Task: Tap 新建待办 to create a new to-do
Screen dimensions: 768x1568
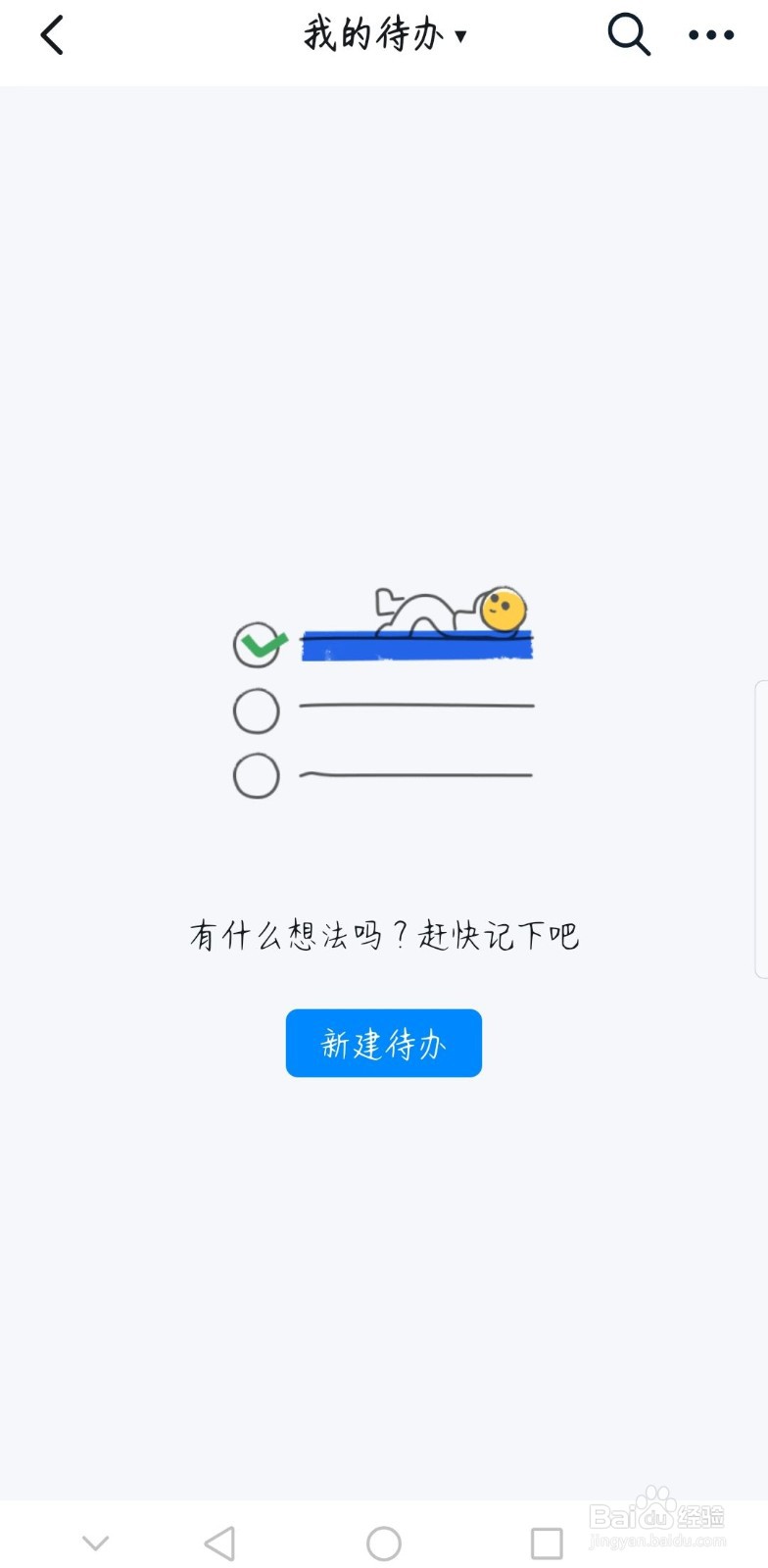Action: pos(383,1043)
